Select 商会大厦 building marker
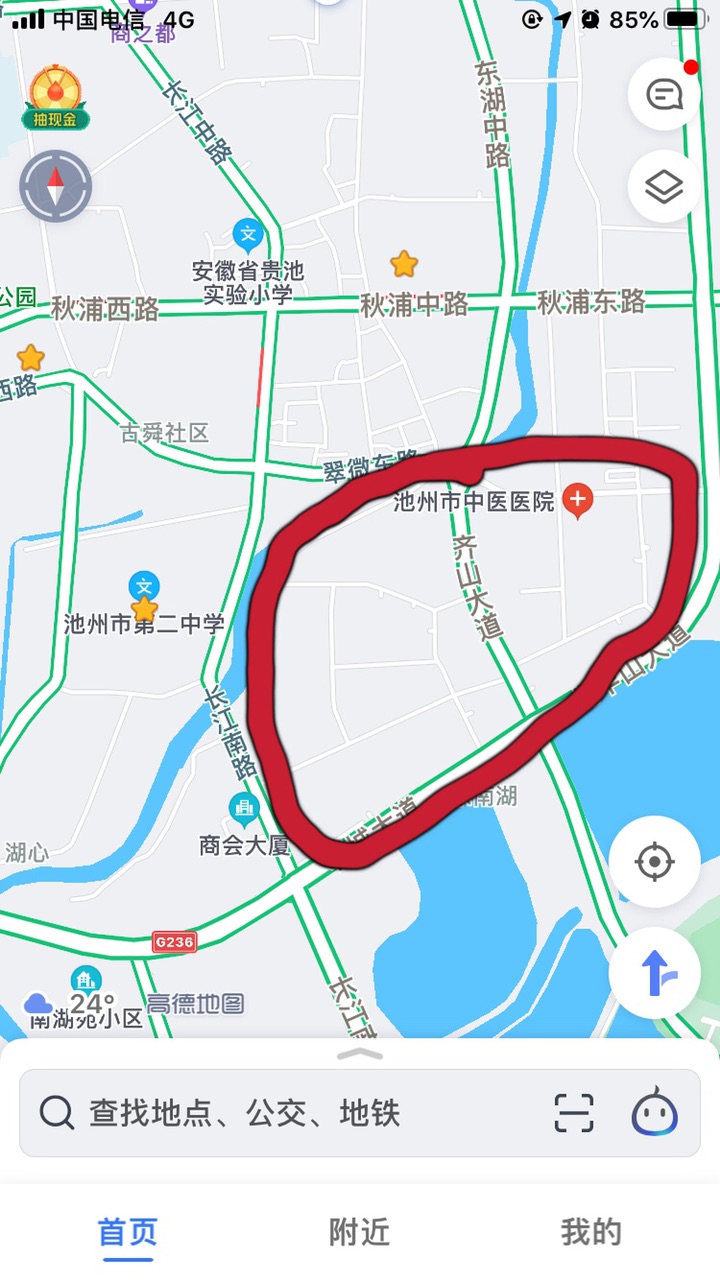Screen dimensions: 720x1280 click(243, 806)
